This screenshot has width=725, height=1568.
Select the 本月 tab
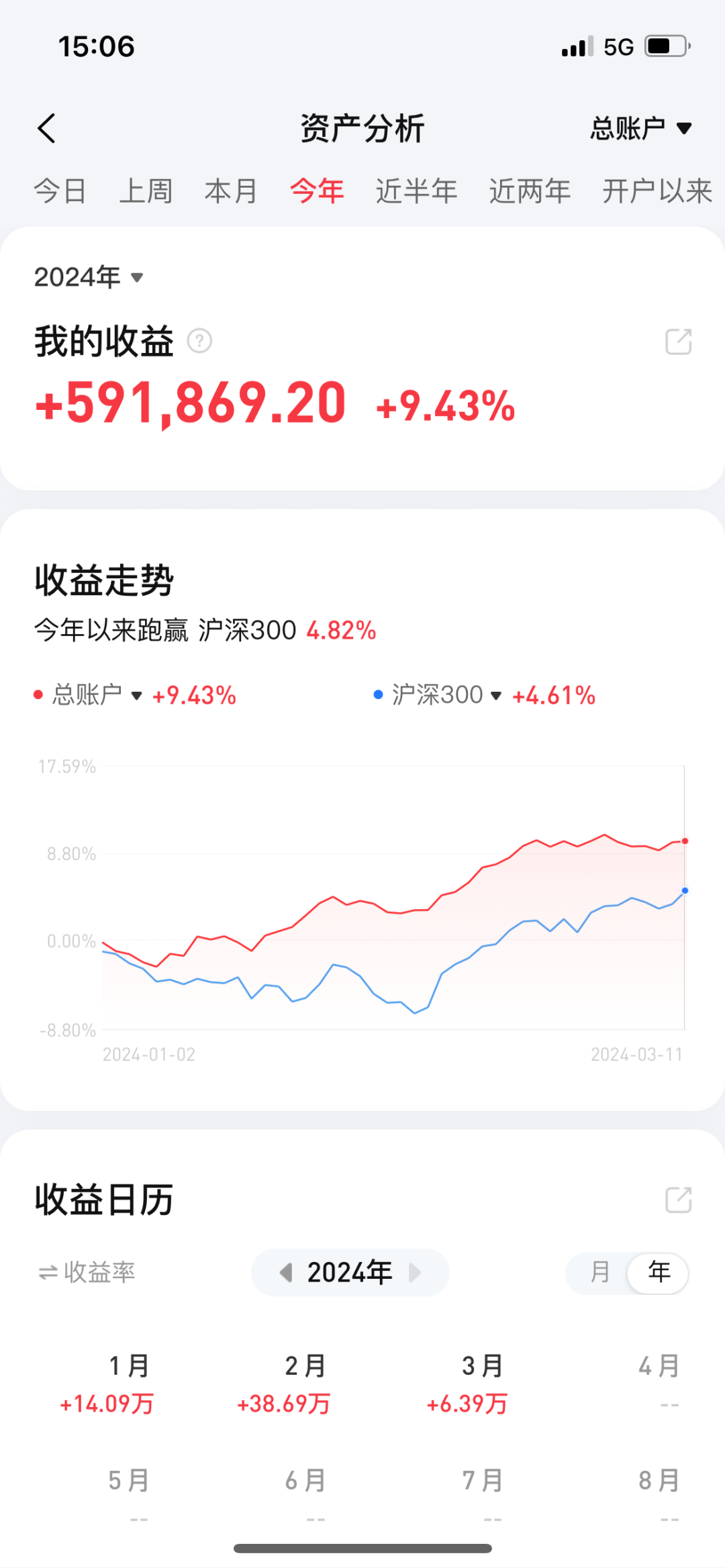click(x=231, y=191)
